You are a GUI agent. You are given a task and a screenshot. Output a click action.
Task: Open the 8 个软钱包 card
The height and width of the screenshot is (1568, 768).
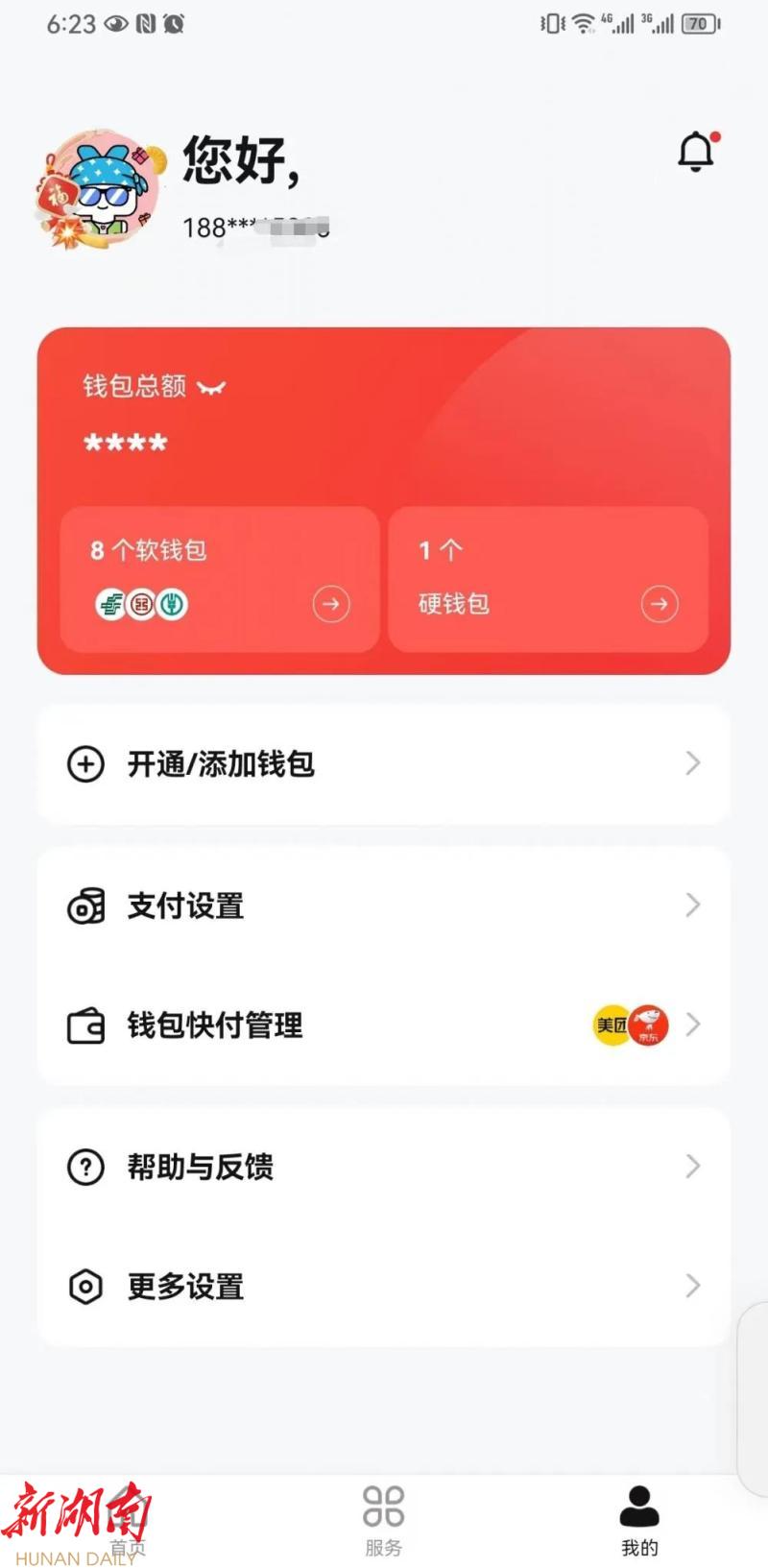point(220,579)
